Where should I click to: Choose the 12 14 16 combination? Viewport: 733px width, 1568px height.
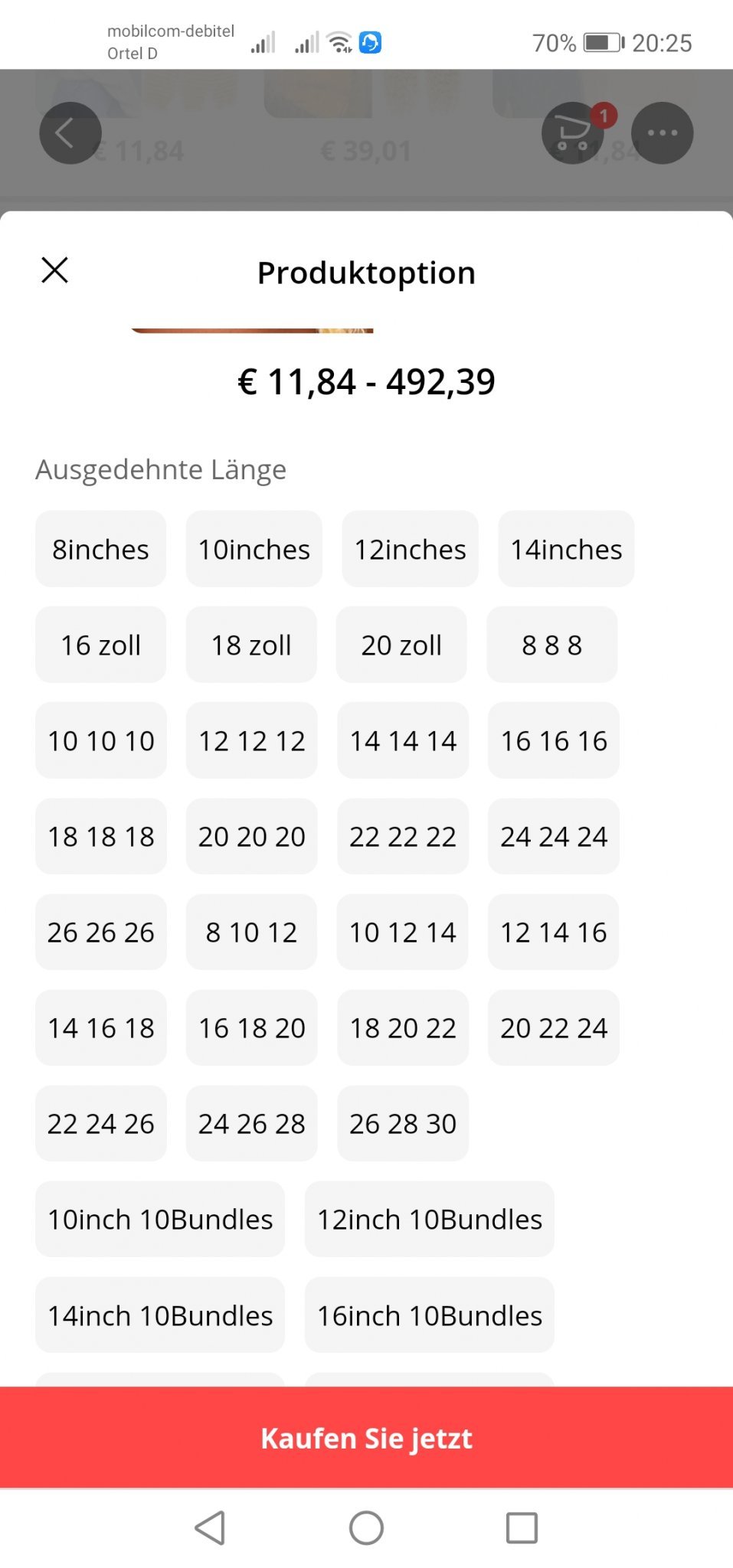[x=553, y=932]
